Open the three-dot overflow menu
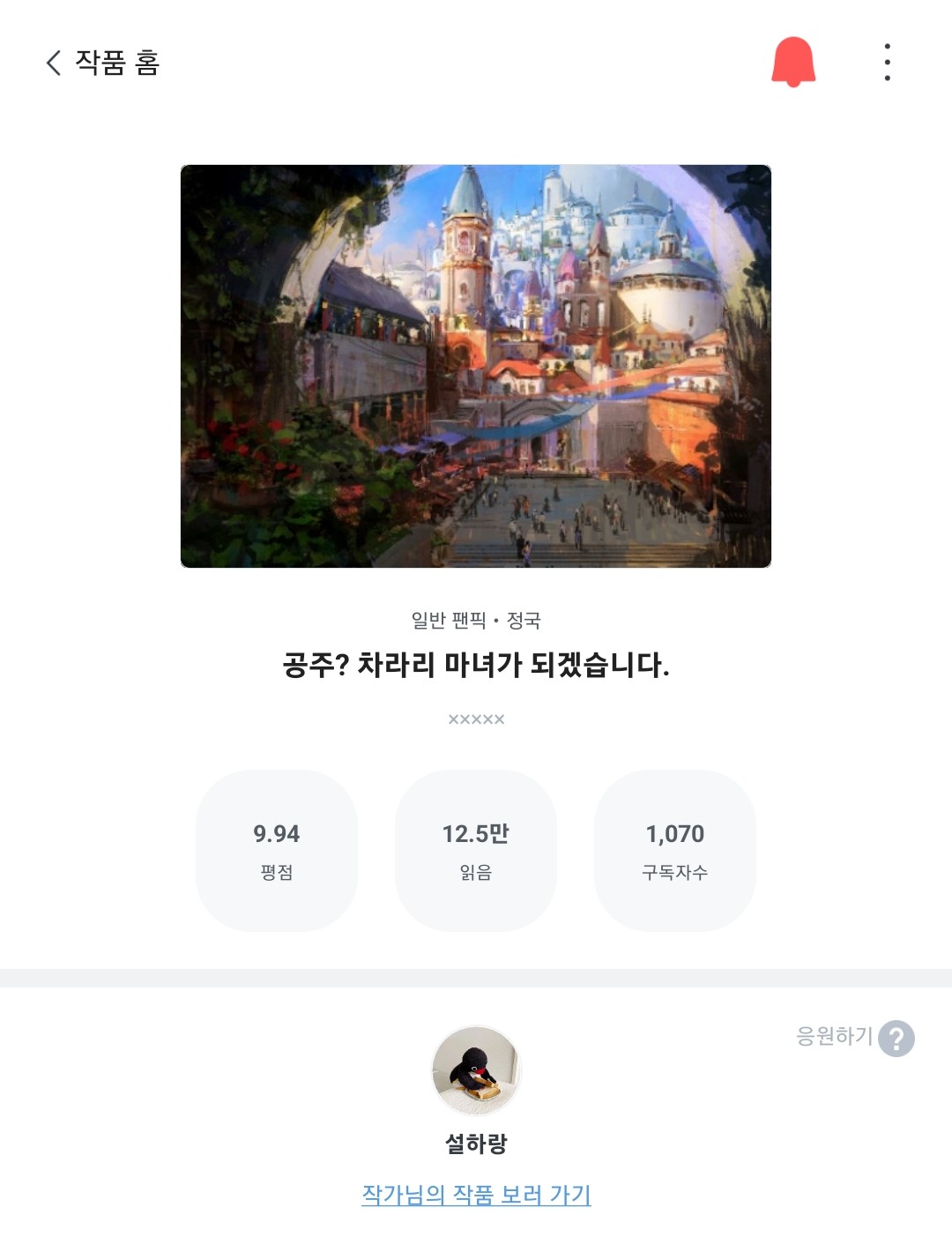 coord(887,63)
